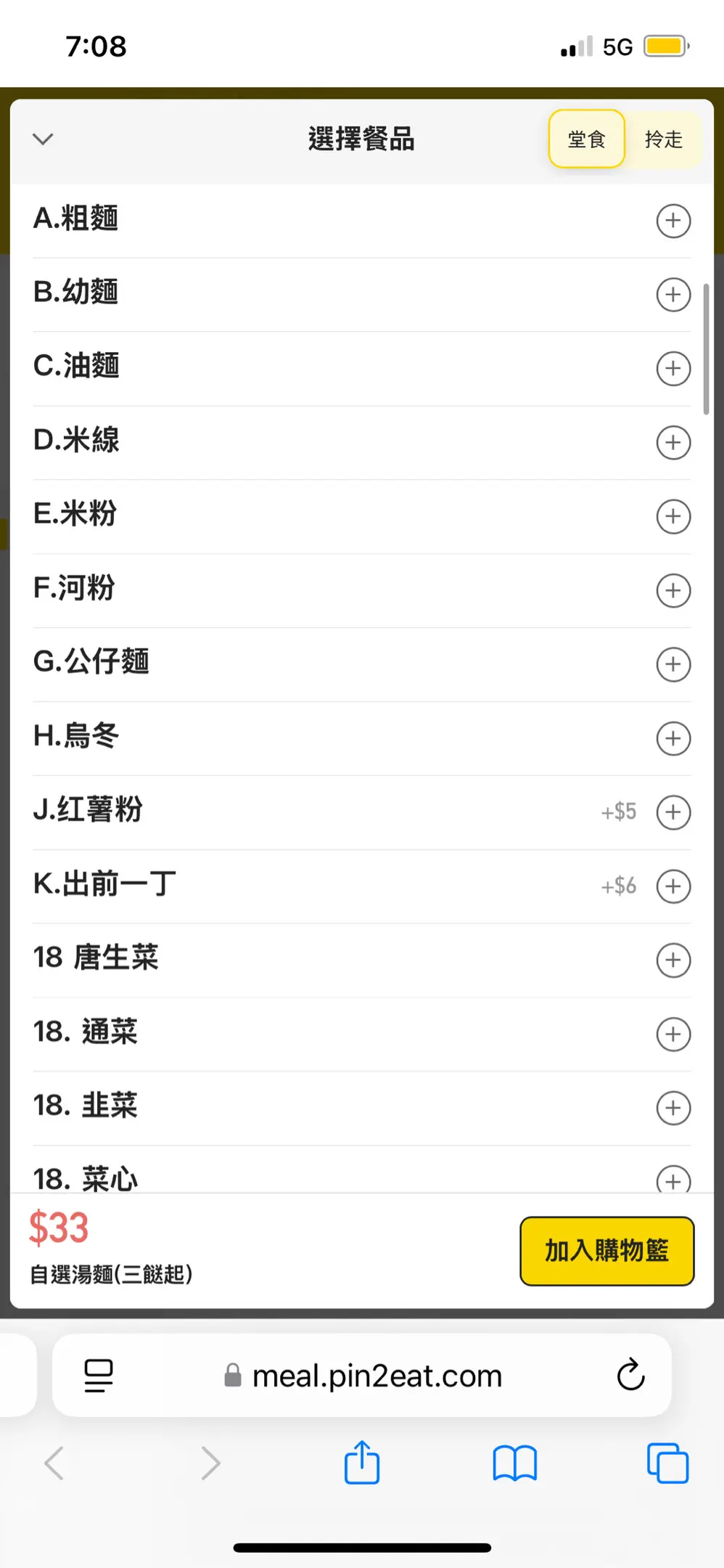Add C.油麵 with its plus icon
The width and height of the screenshot is (724, 1568).
tap(673, 369)
